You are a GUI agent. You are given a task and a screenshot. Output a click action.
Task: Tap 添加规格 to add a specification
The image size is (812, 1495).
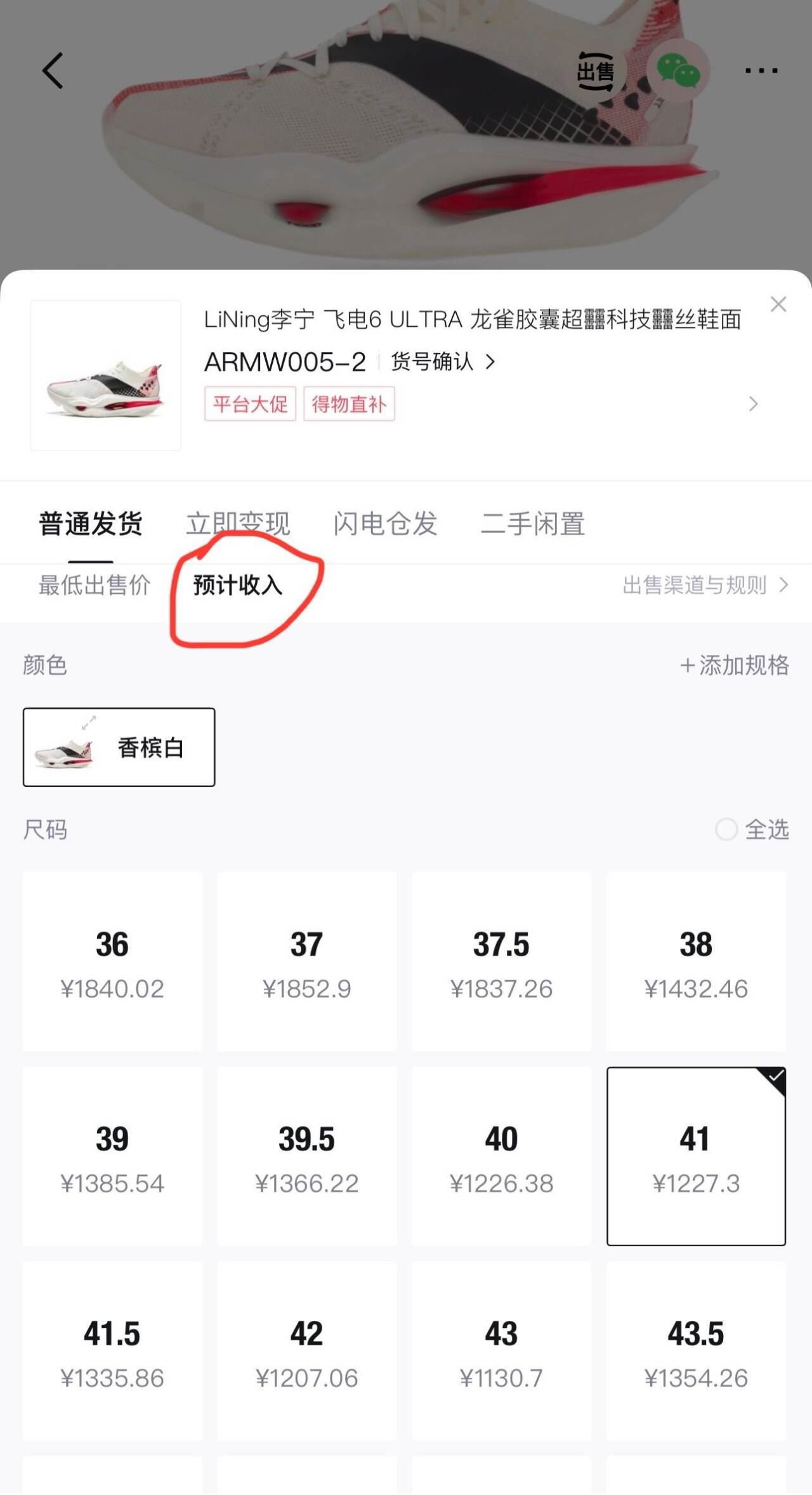point(735,665)
